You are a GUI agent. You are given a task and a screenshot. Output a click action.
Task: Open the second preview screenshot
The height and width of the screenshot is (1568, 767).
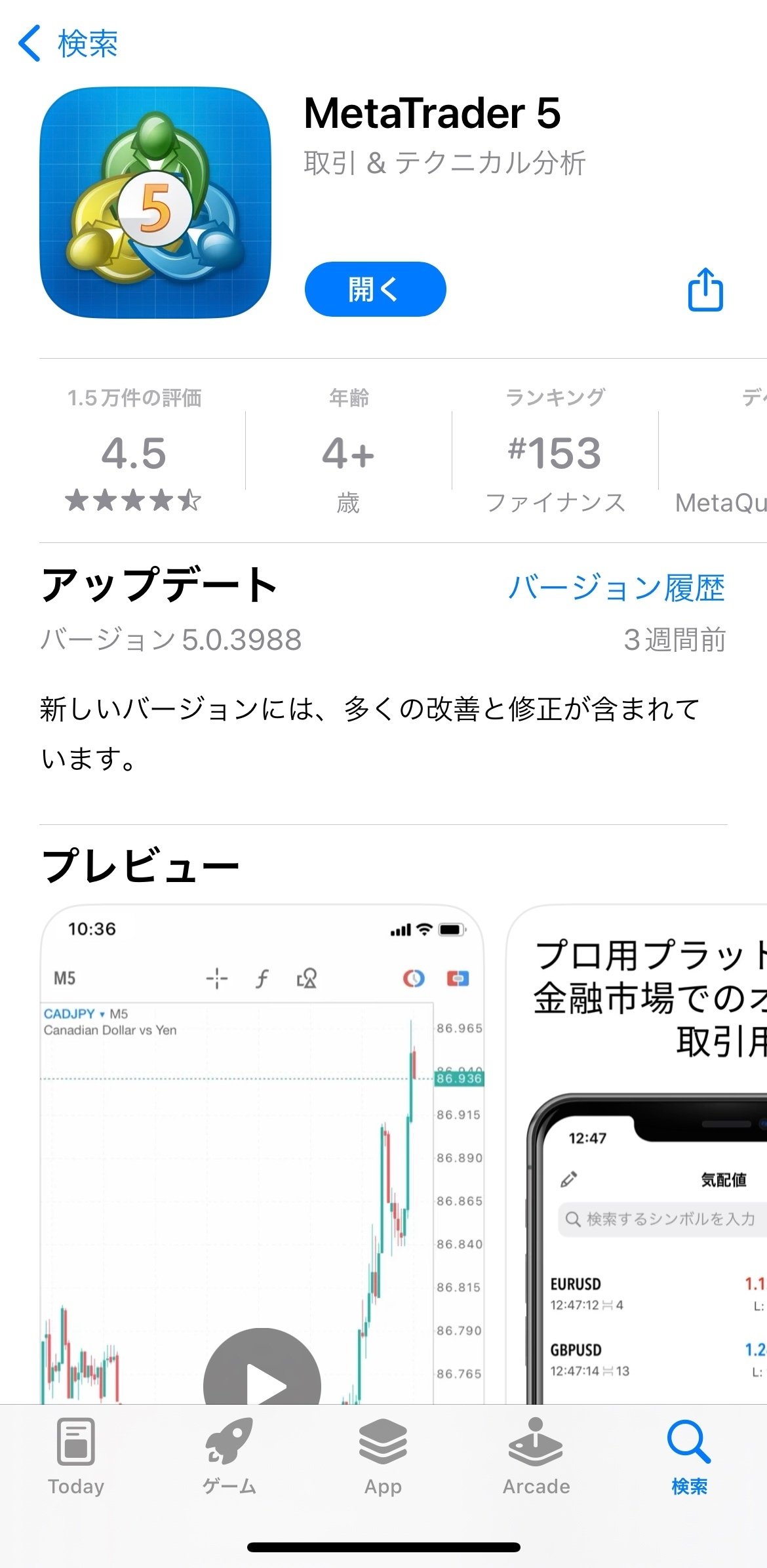(x=637, y=1154)
